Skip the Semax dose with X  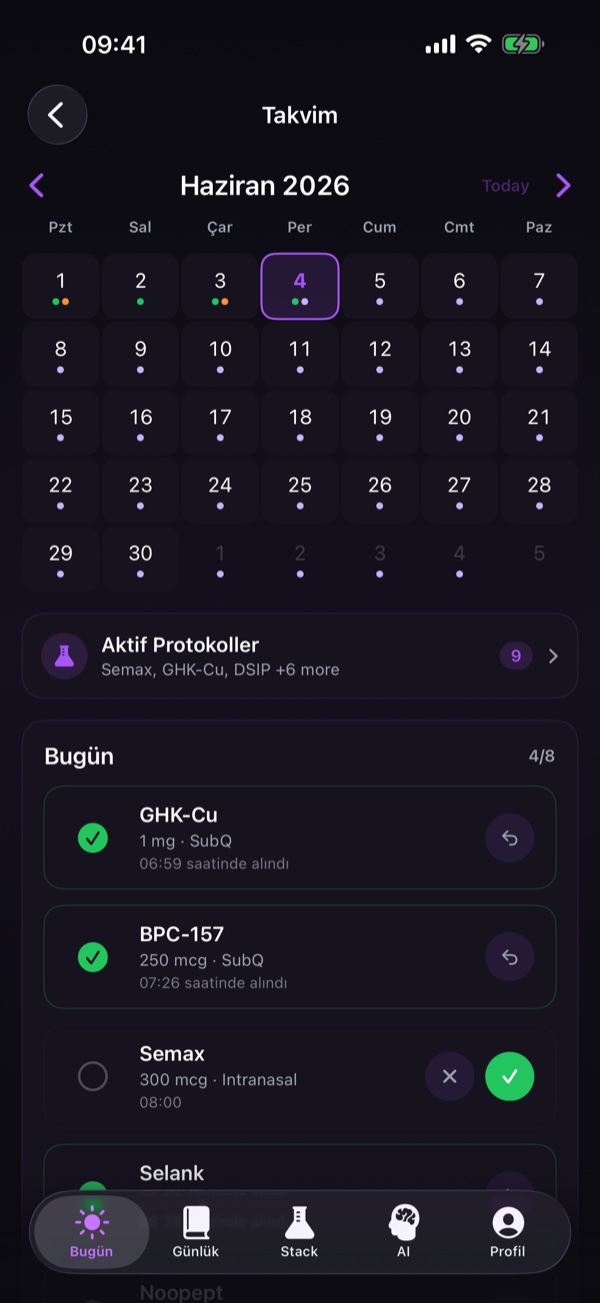click(x=450, y=1076)
